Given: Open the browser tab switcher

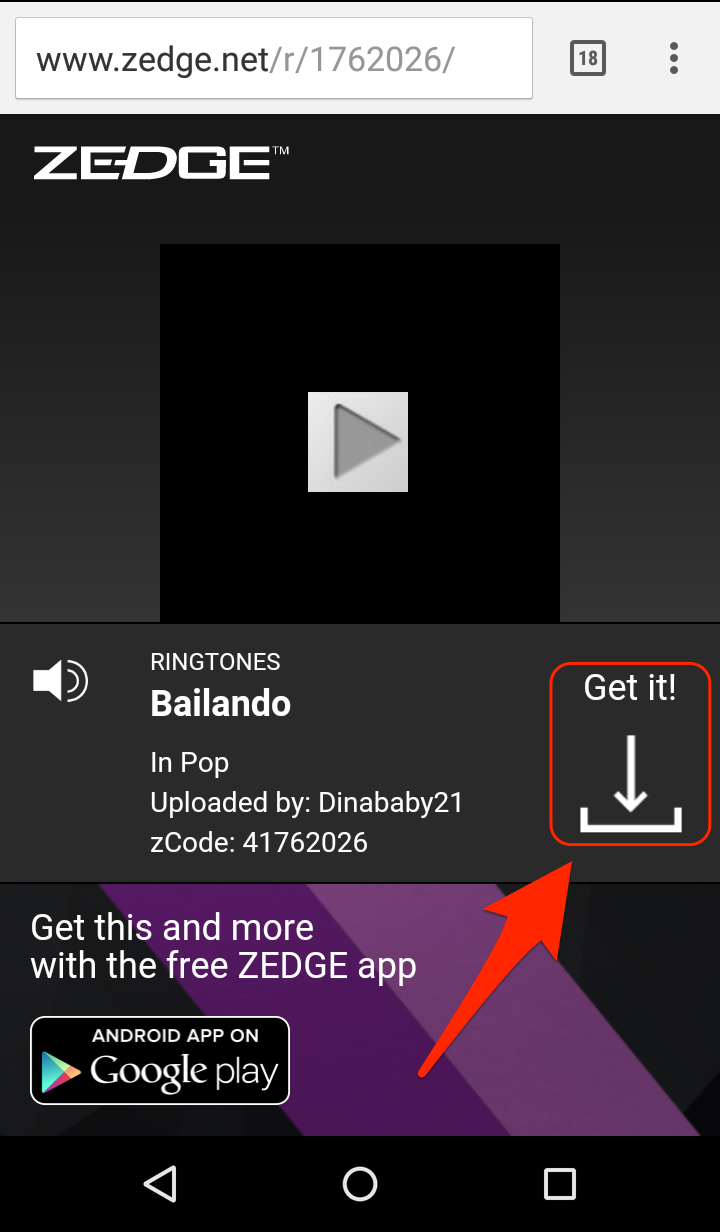Looking at the screenshot, I should 588,58.
